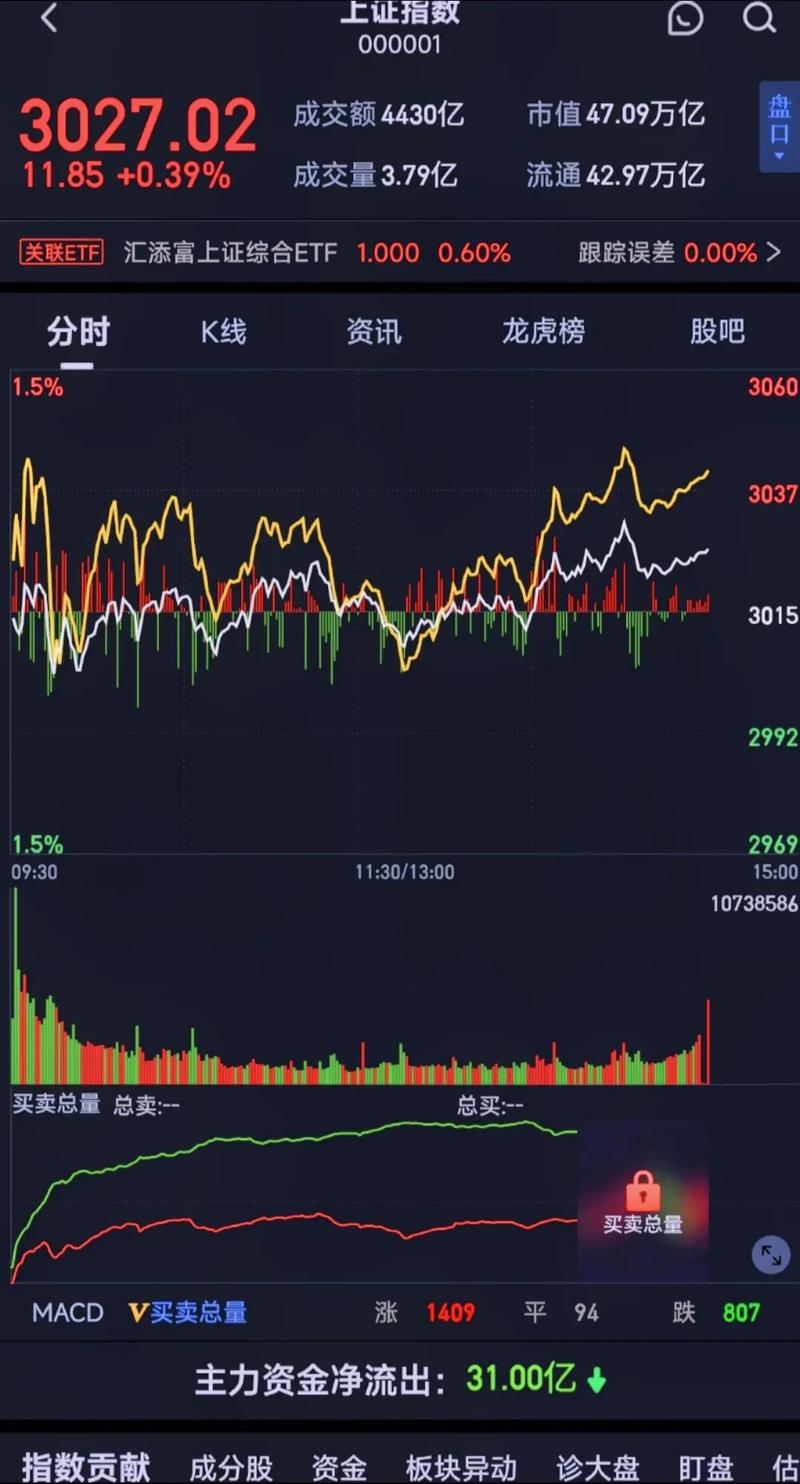Switch chart indicator to MACD

point(66,1312)
